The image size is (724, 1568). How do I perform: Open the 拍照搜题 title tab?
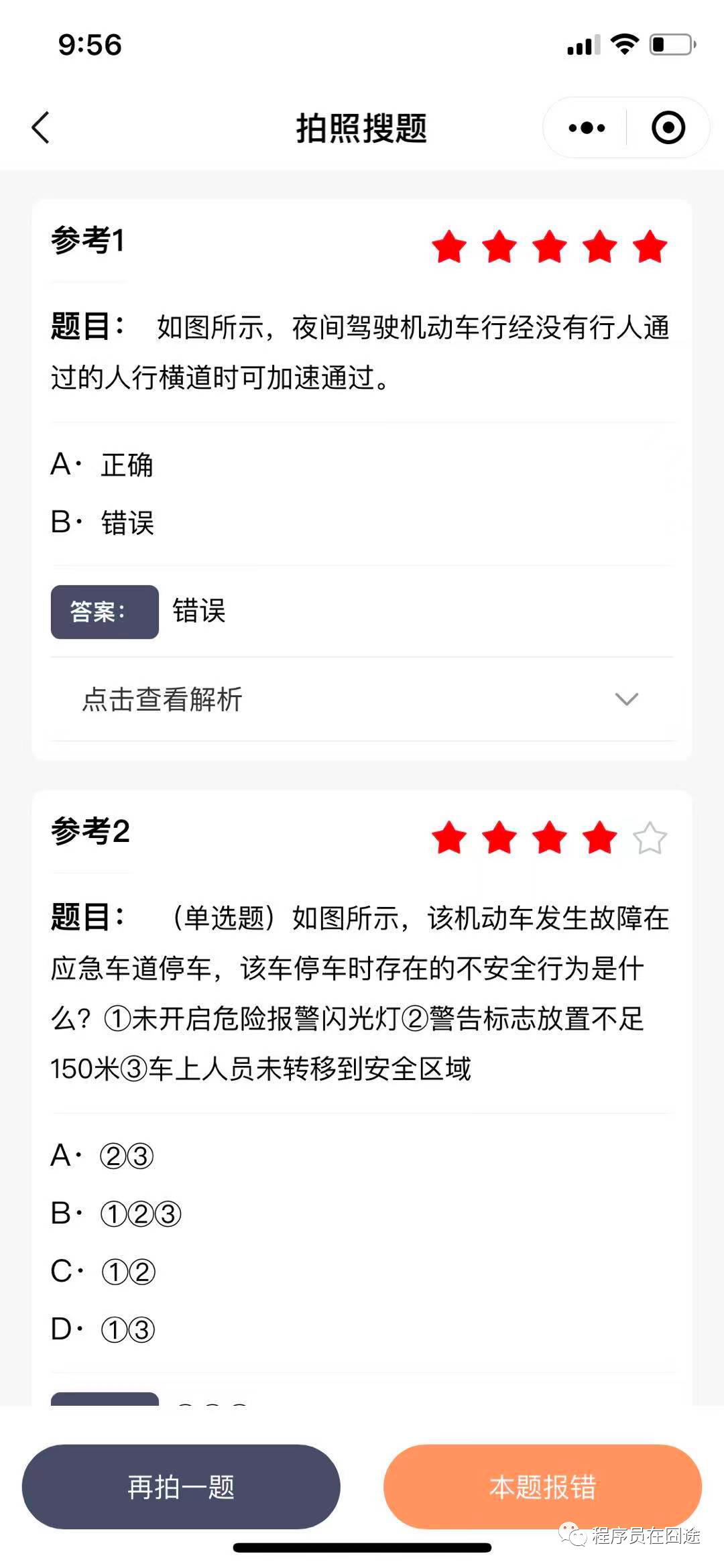click(362, 127)
